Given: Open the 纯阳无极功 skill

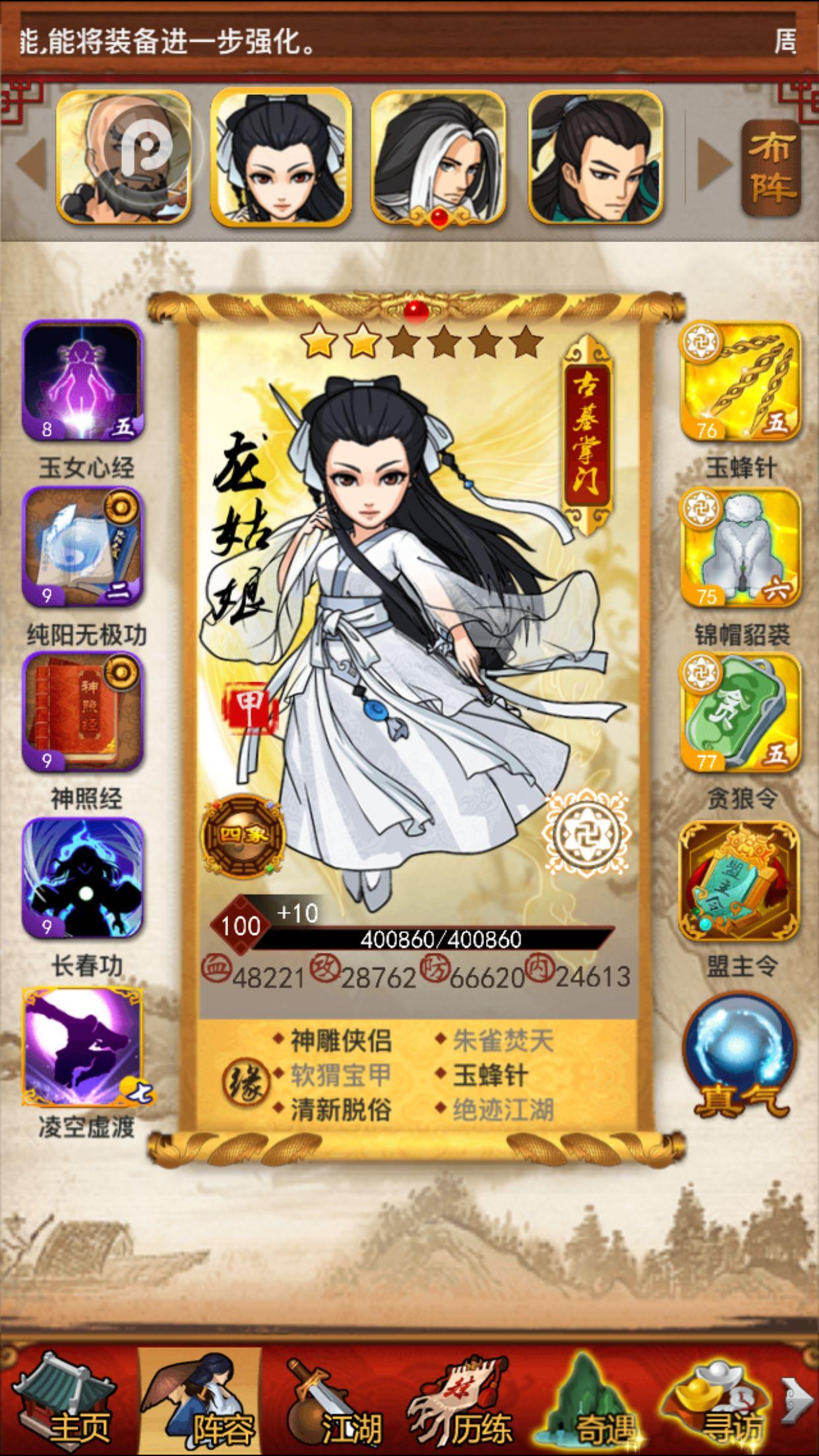Looking at the screenshot, I should 83,548.
